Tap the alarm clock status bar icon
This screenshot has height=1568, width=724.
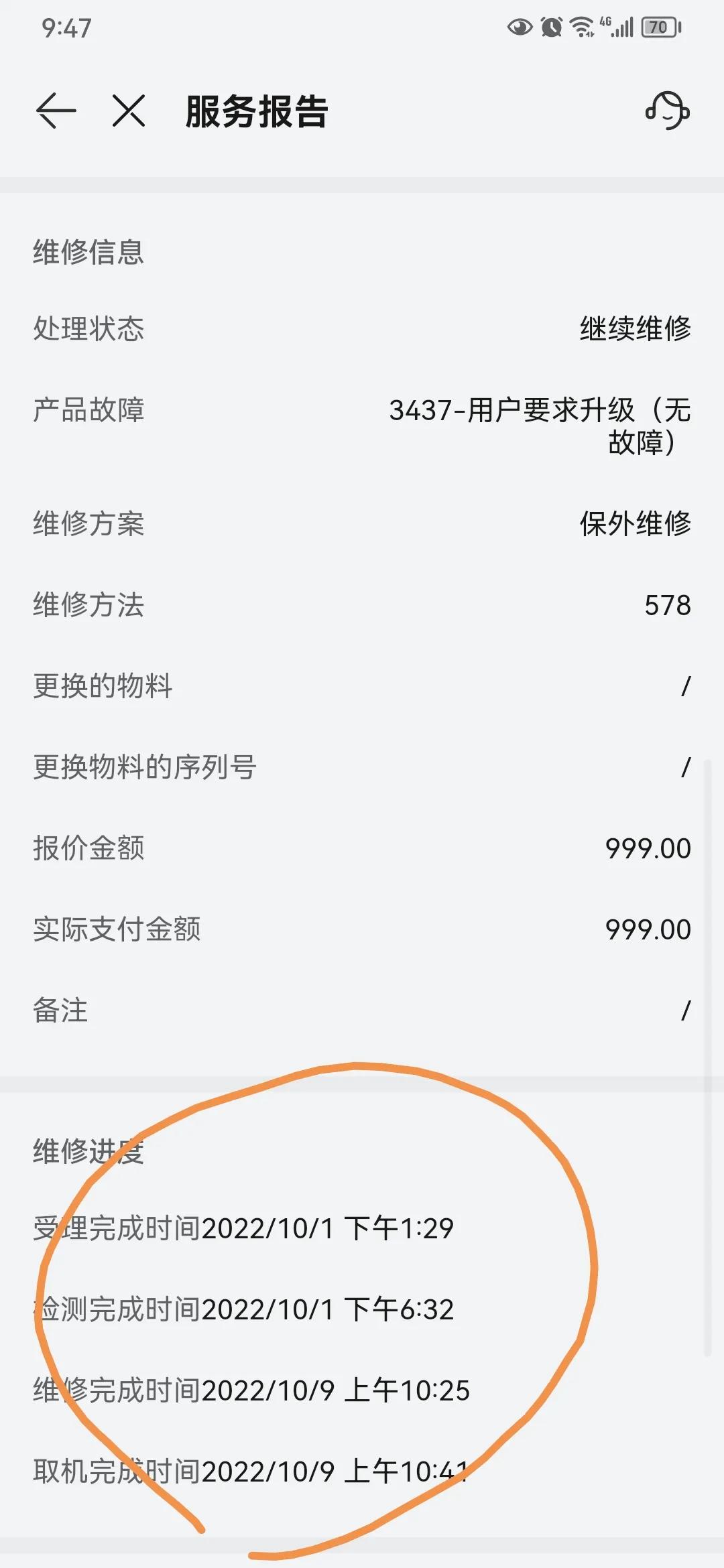pos(550,27)
